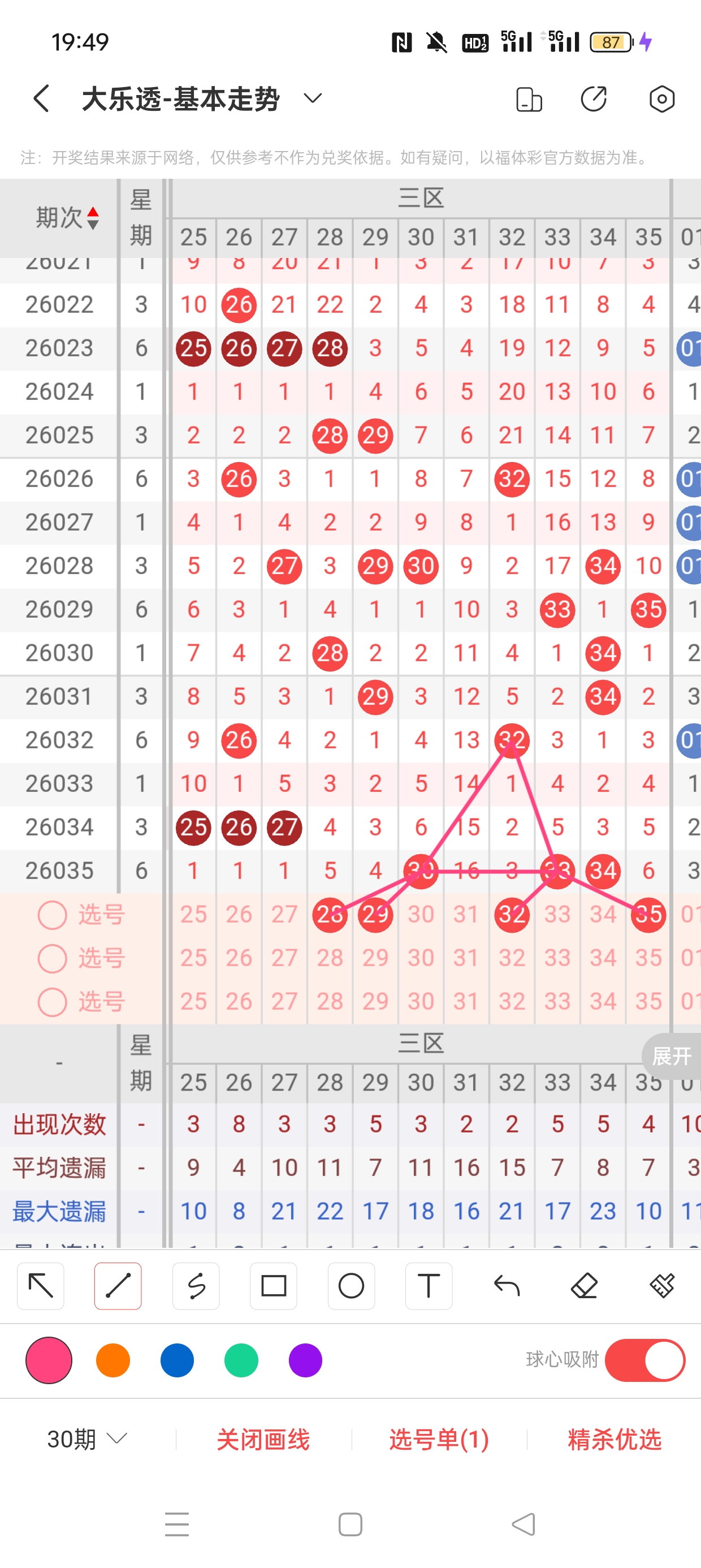Select the arrow drawing tool

click(x=41, y=1286)
